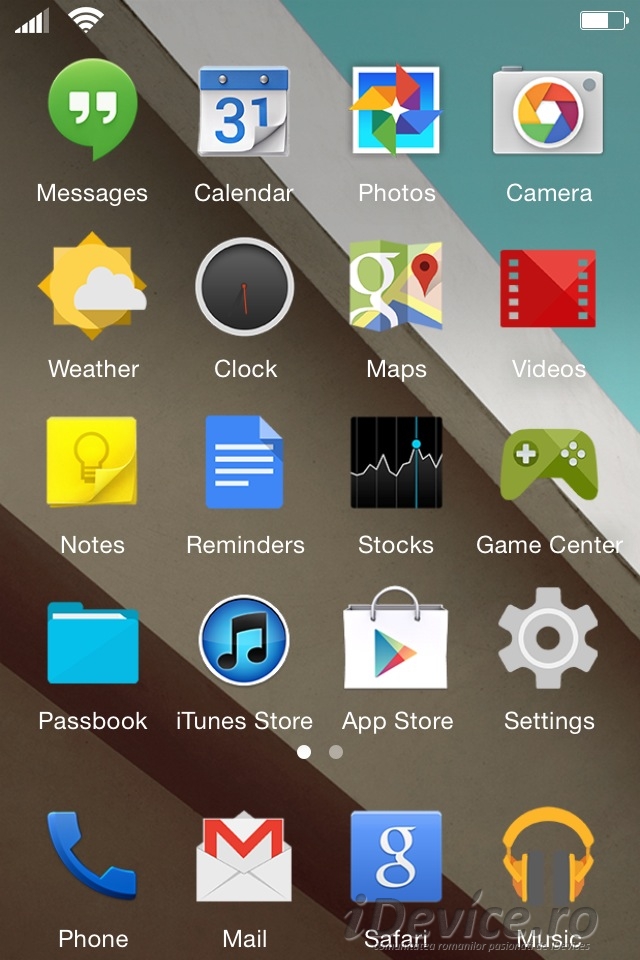Launch the Maps app

pos(396,288)
